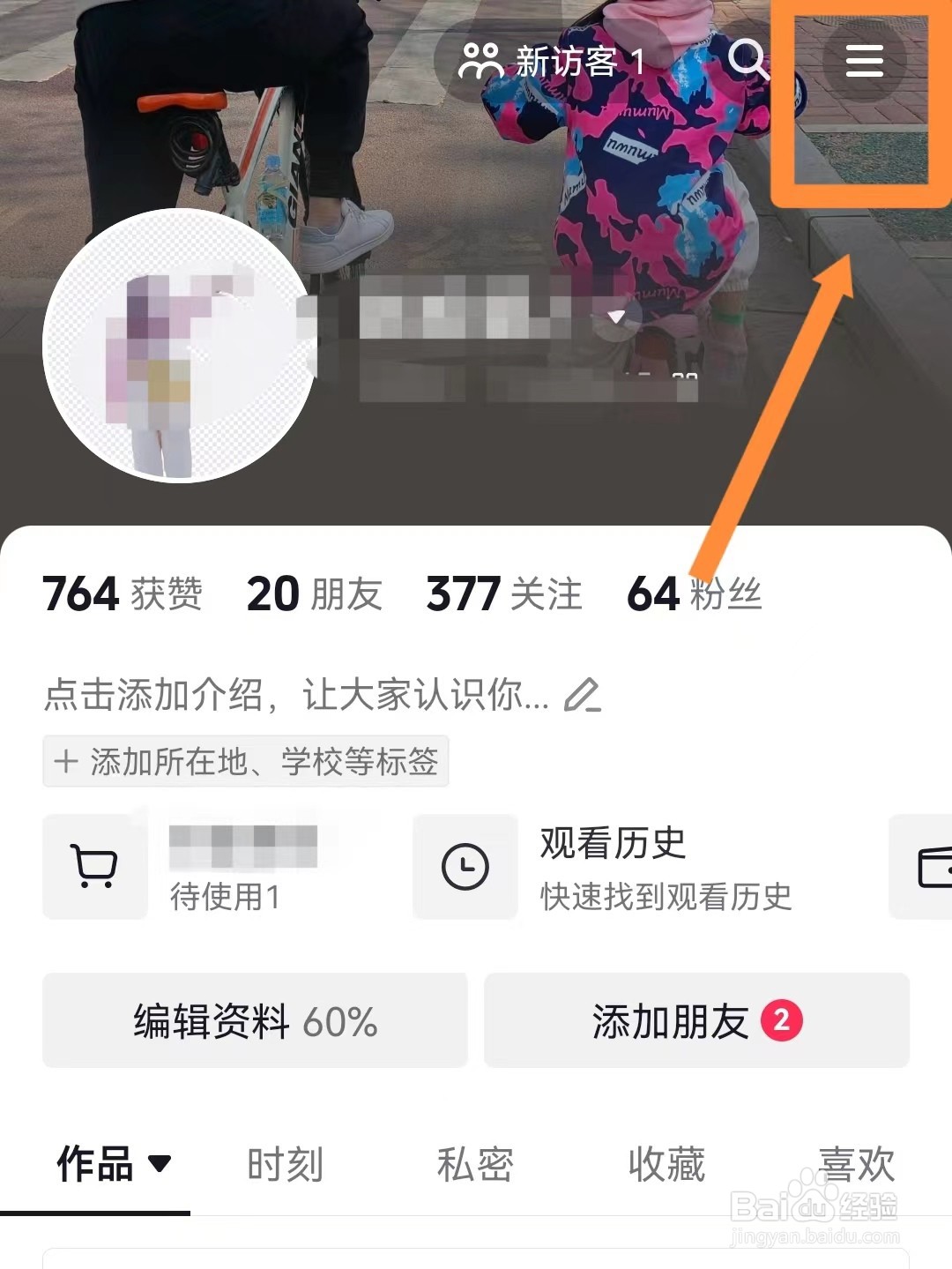This screenshot has width=952, height=1269.
Task: Open the shopping cart with 待使用1 coupon
Action: click(x=94, y=866)
